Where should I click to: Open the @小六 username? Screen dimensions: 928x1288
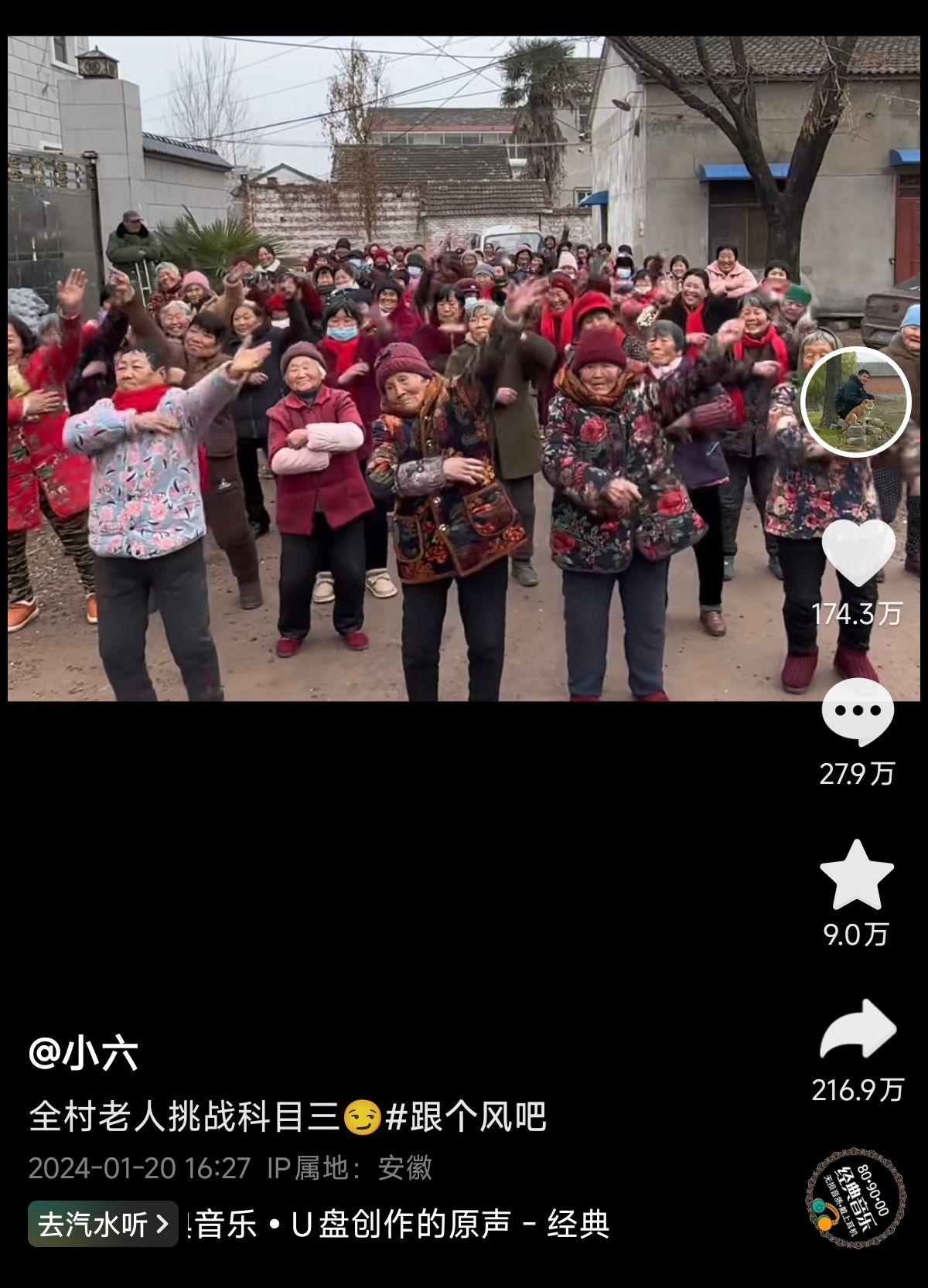(x=84, y=1053)
